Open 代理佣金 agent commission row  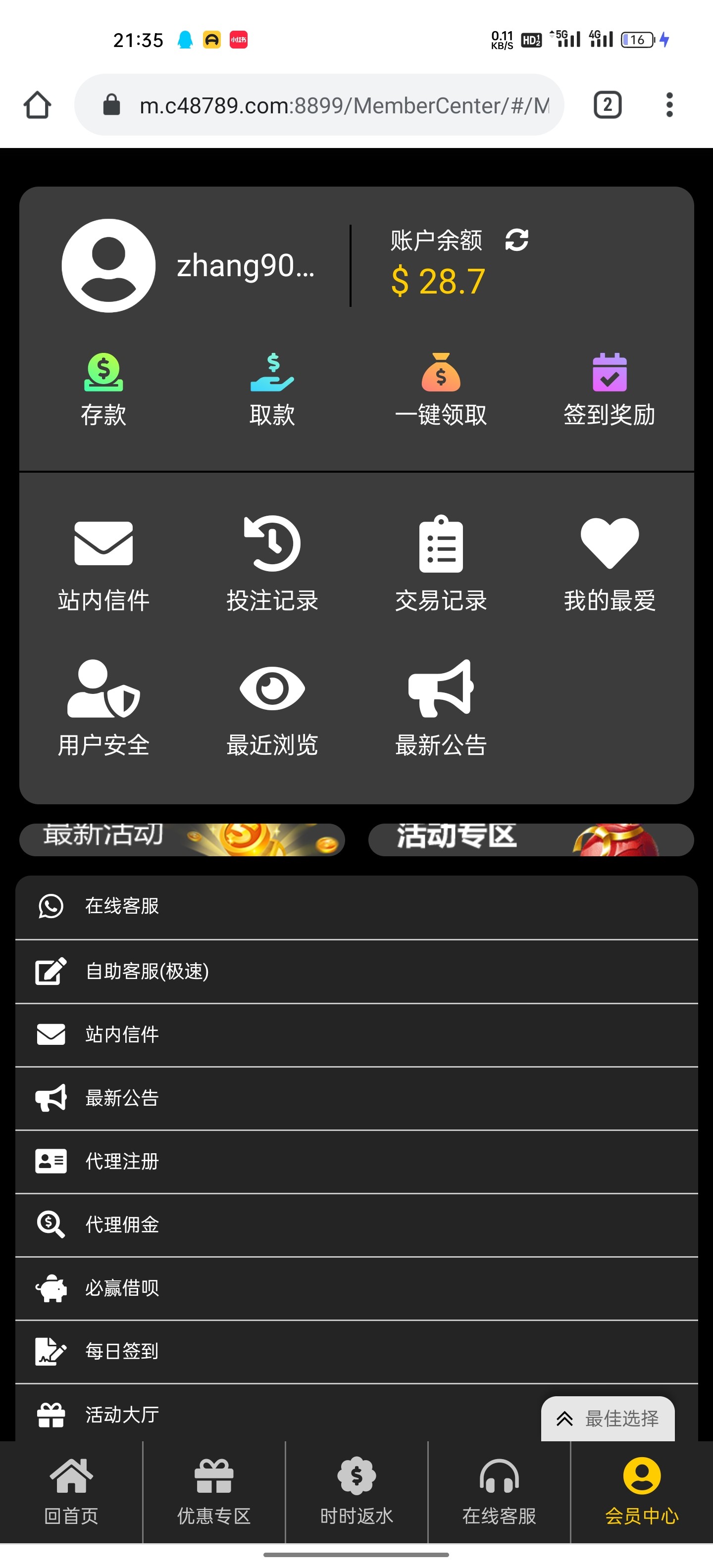[x=356, y=1225]
